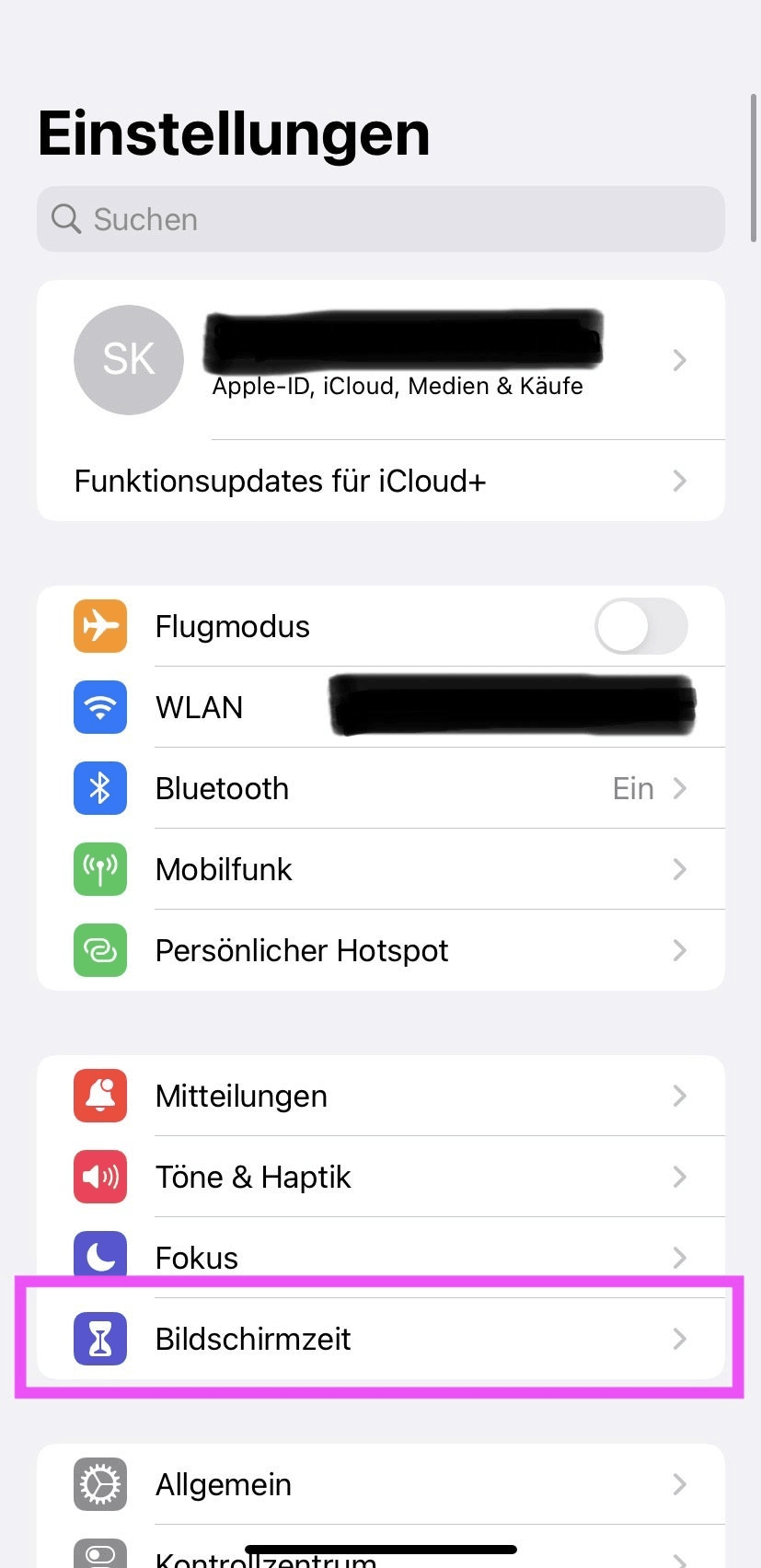Toggle the Flugmodus switch

click(x=640, y=626)
